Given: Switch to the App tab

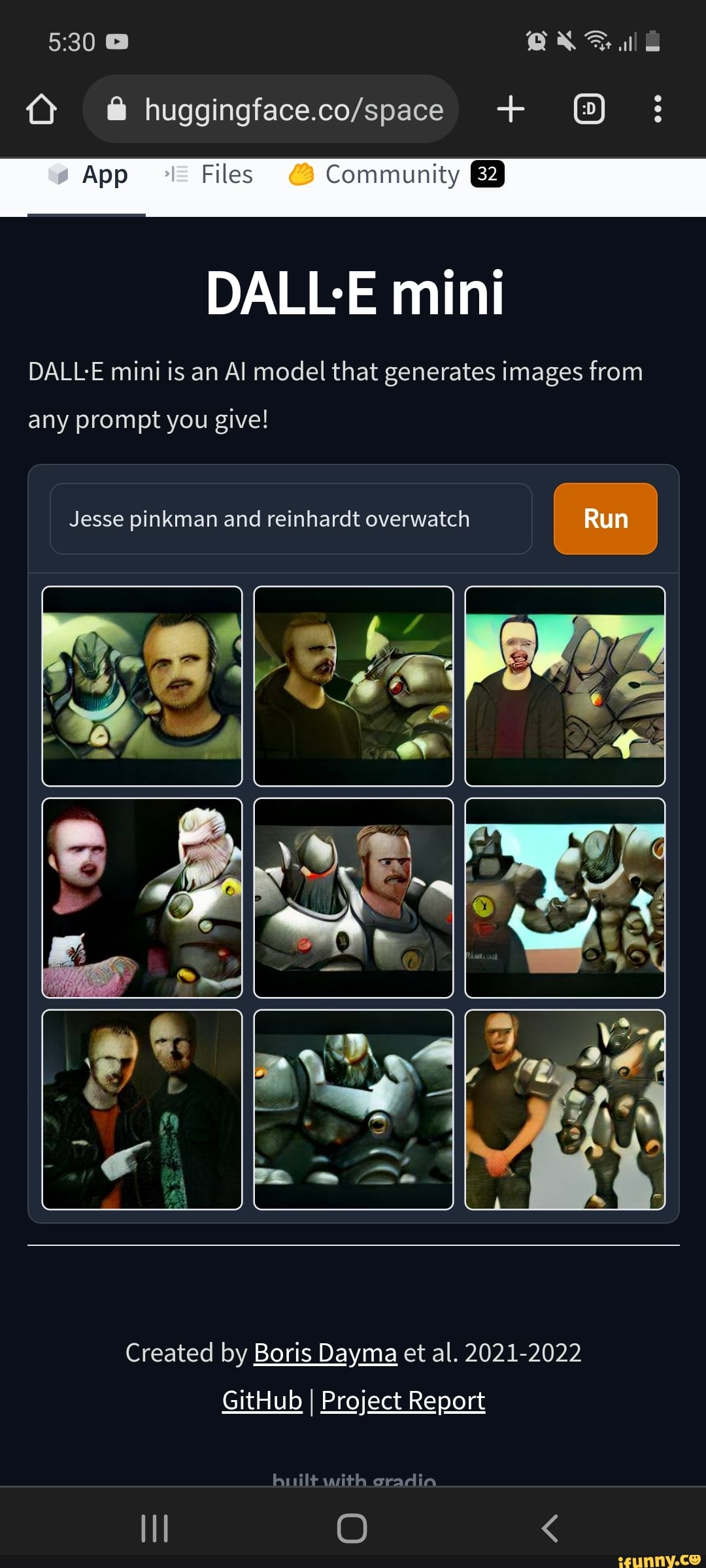Looking at the screenshot, I should (88, 175).
